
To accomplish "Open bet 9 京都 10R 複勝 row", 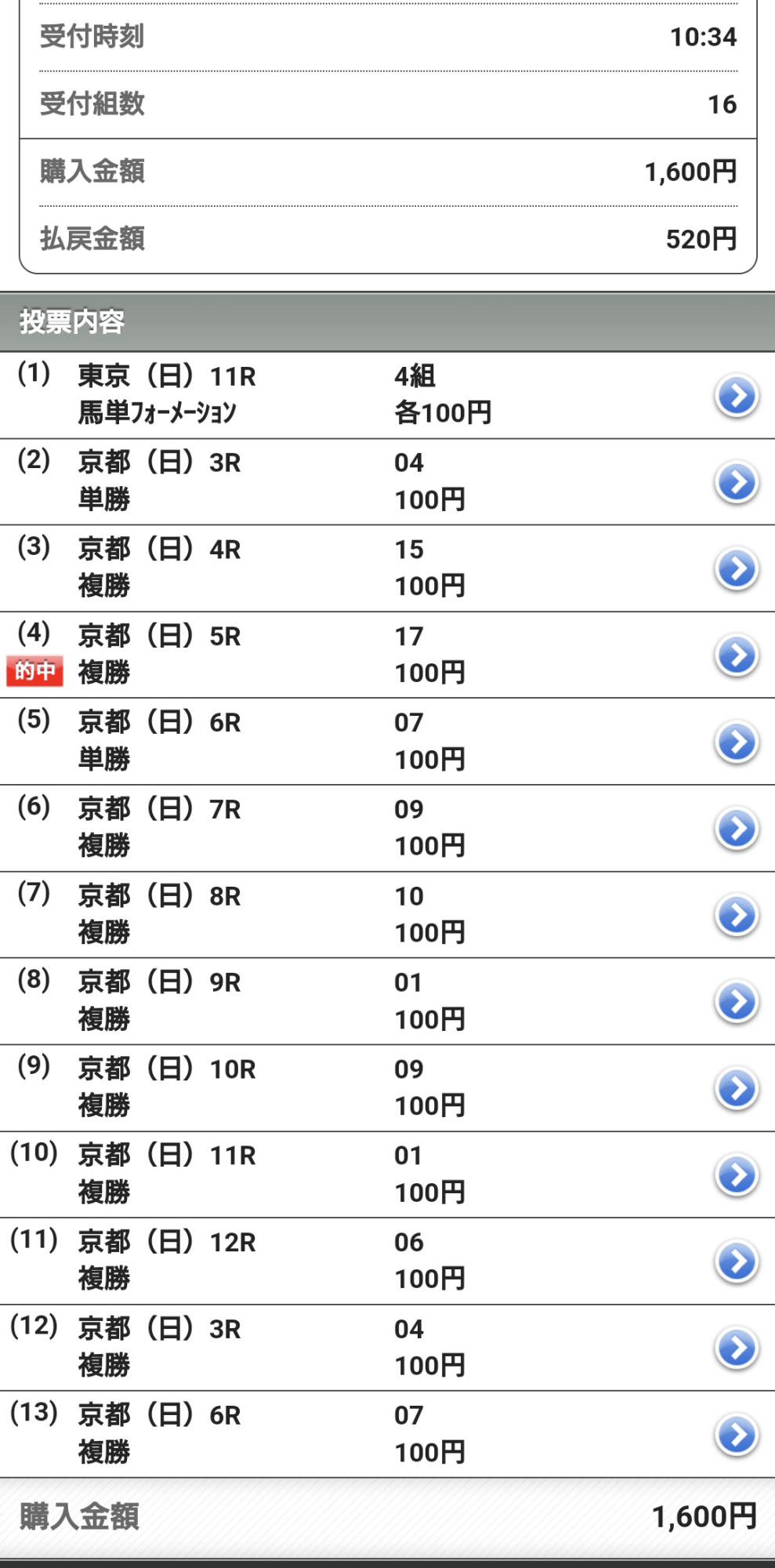I will (x=387, y=1088).
